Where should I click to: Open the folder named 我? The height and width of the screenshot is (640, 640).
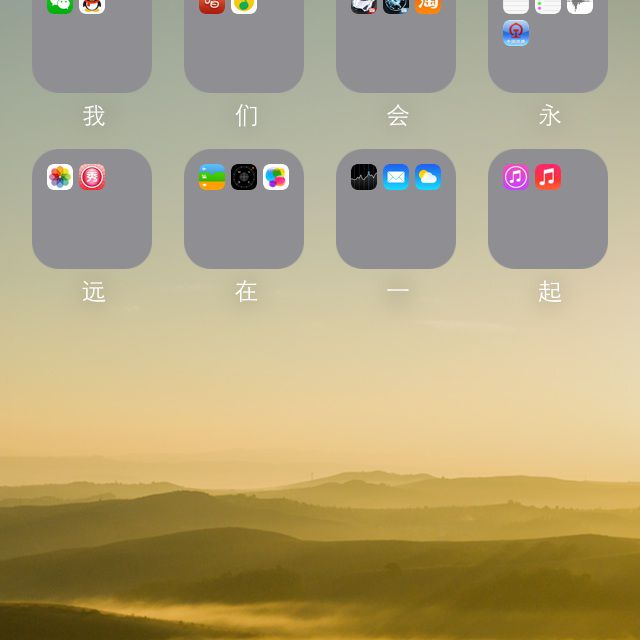click(x=92, y=45)
